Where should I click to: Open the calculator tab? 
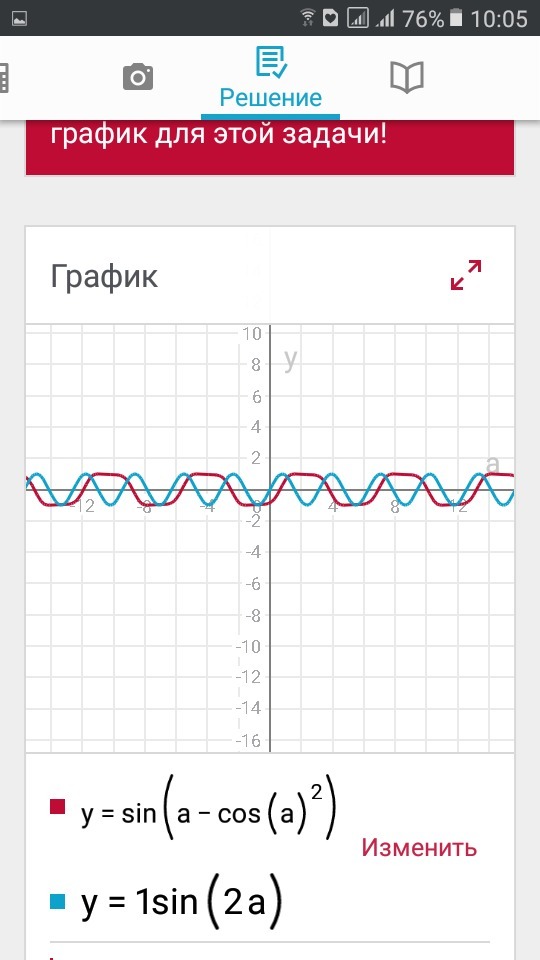click(4, 77)
